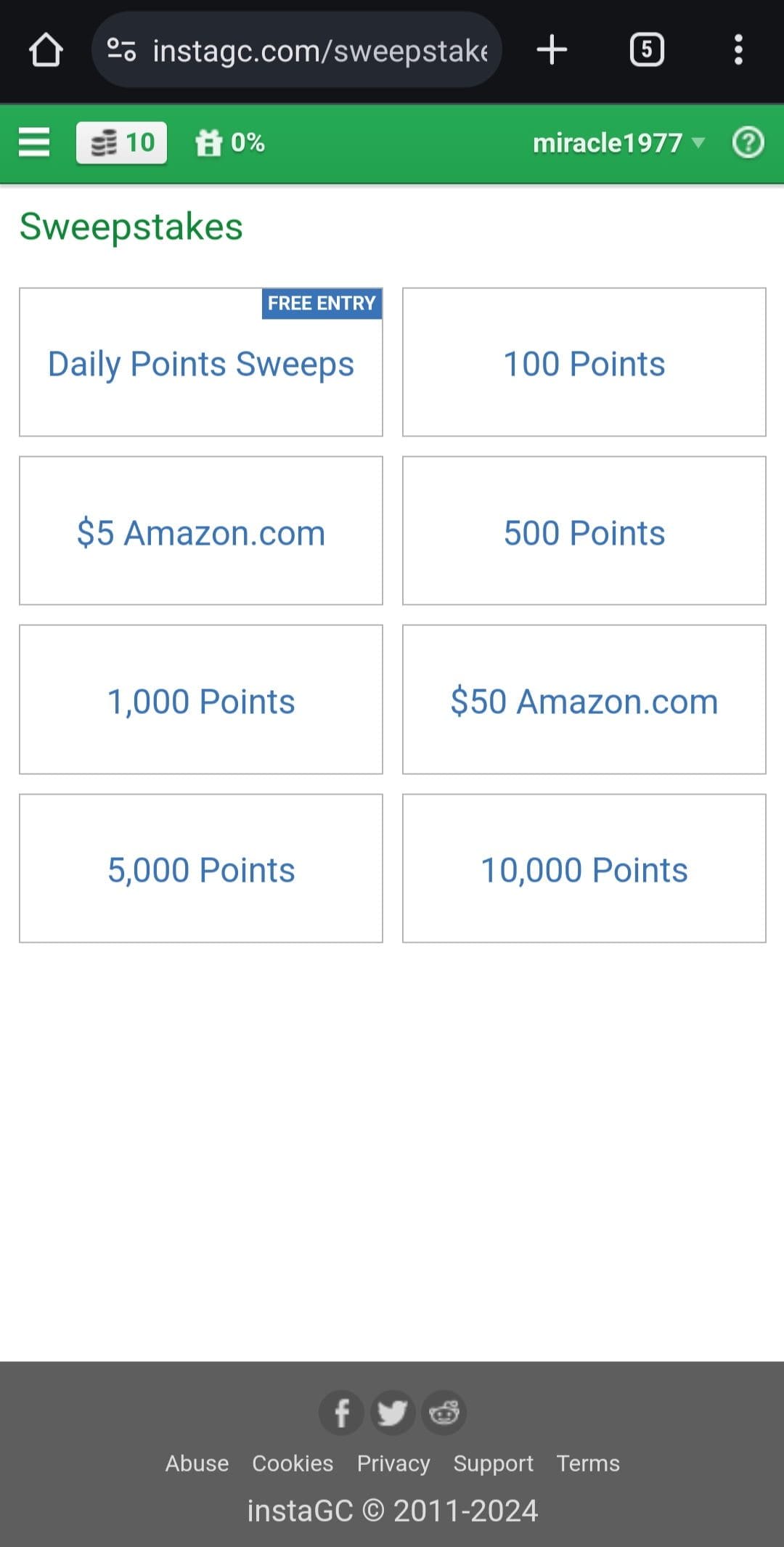The width and height of the screenshot is (784, 1547).
Task: Open the help question mark icon
Action: point(748,142)
